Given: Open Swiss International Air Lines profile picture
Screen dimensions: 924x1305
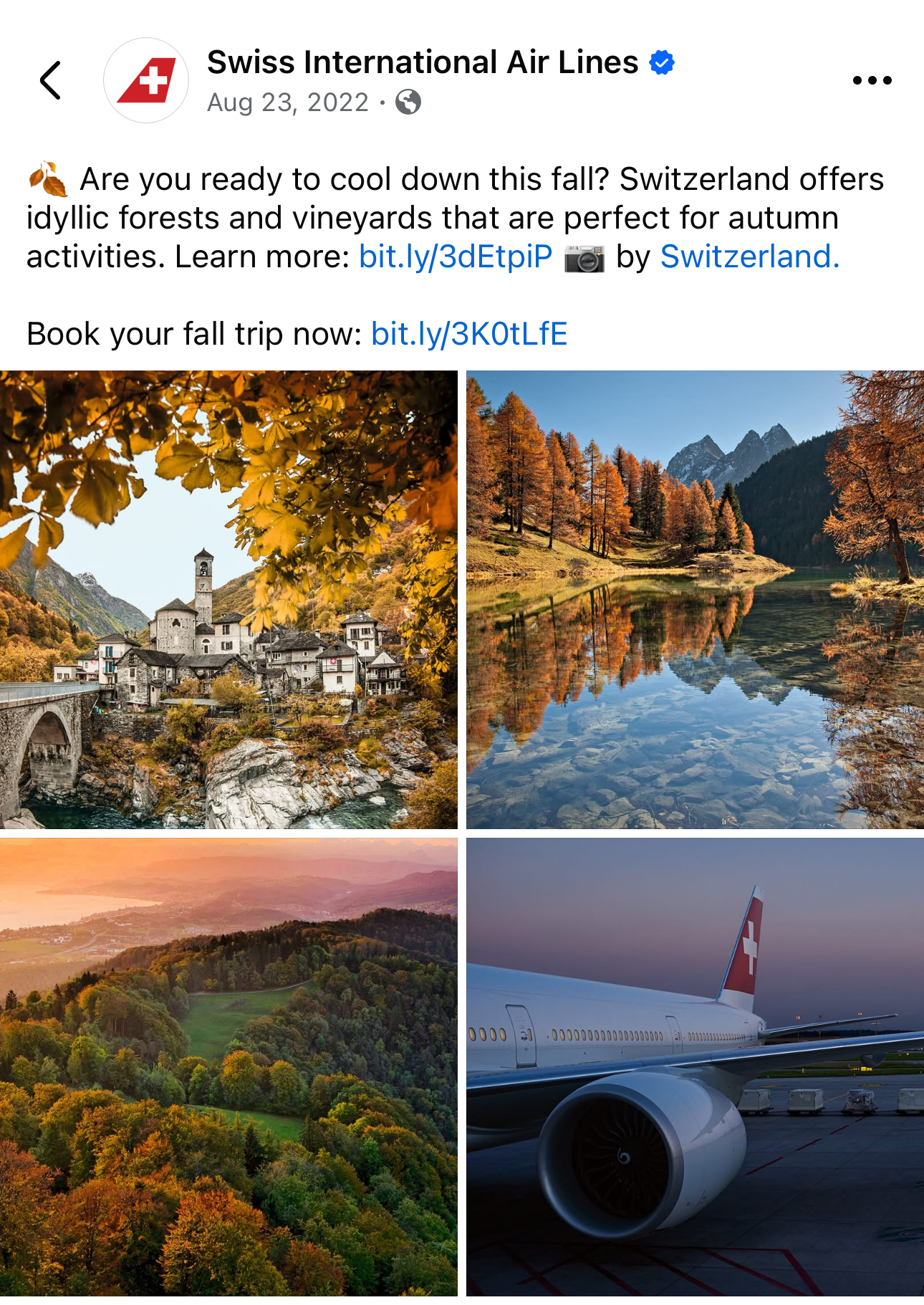Looking at the screenshot, I should [146, 80].
